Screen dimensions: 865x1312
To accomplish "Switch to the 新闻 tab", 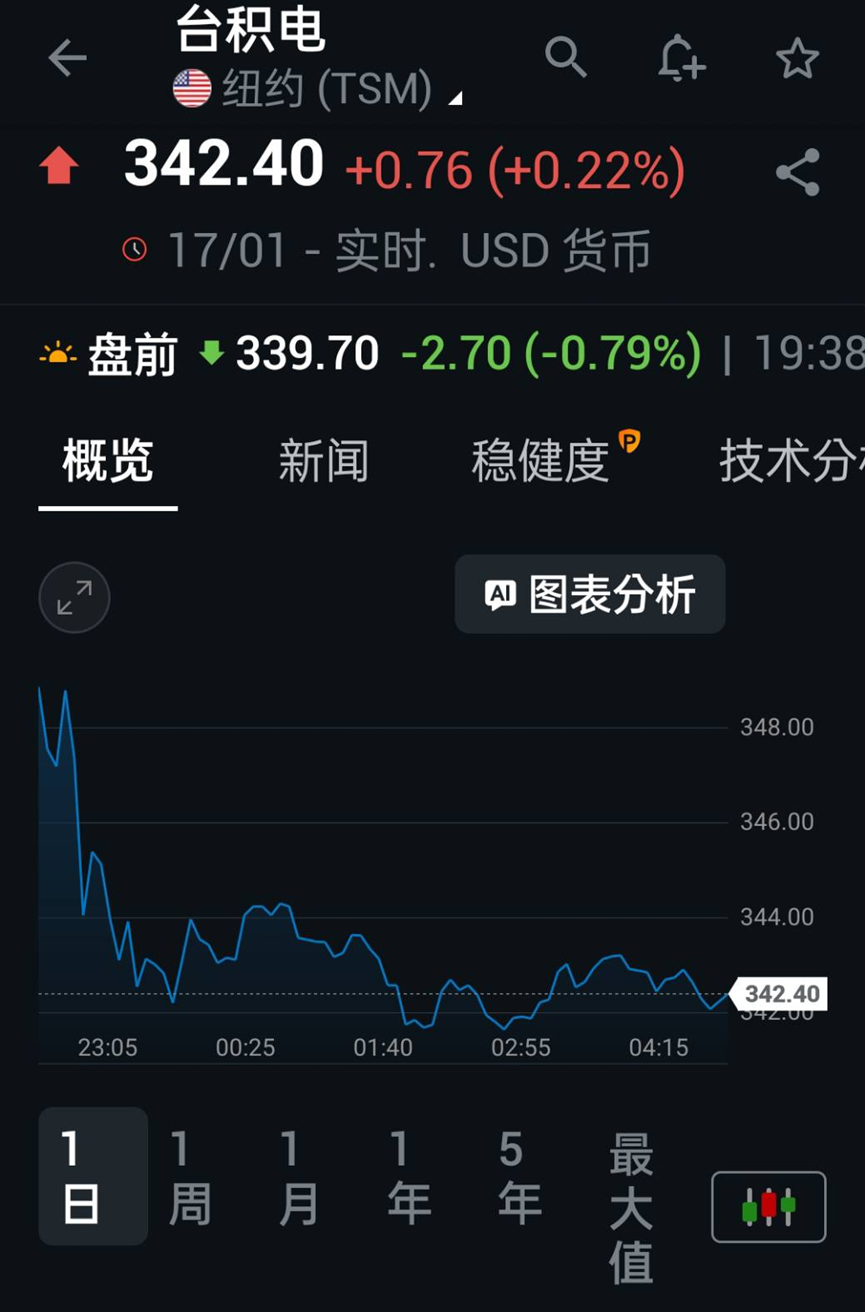I will [325, 460].
